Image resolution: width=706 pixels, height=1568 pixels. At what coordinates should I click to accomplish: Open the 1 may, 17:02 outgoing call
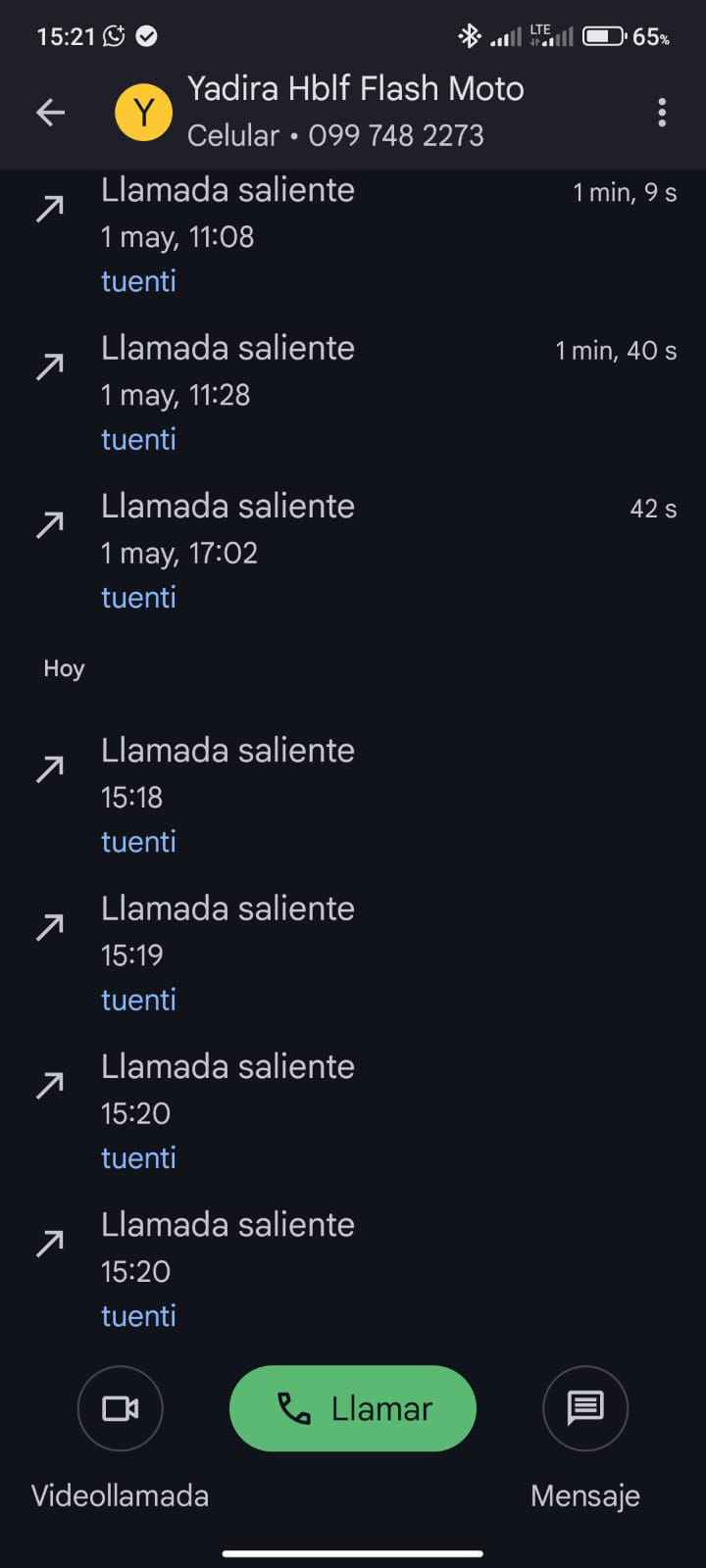(x=353, y=551)
